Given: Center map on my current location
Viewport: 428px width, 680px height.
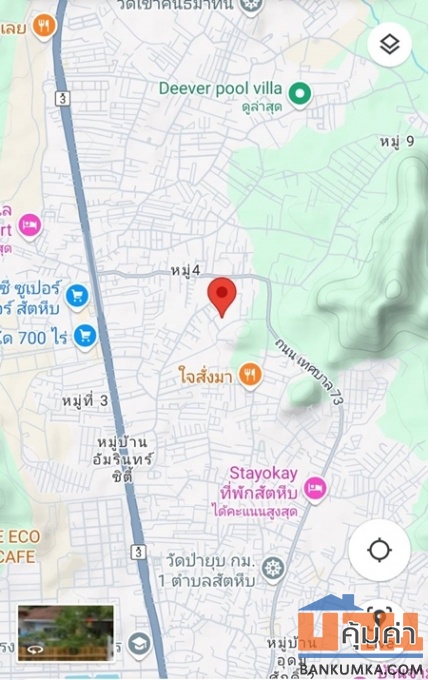Looking at the screenshot, I should coord(379,550).
